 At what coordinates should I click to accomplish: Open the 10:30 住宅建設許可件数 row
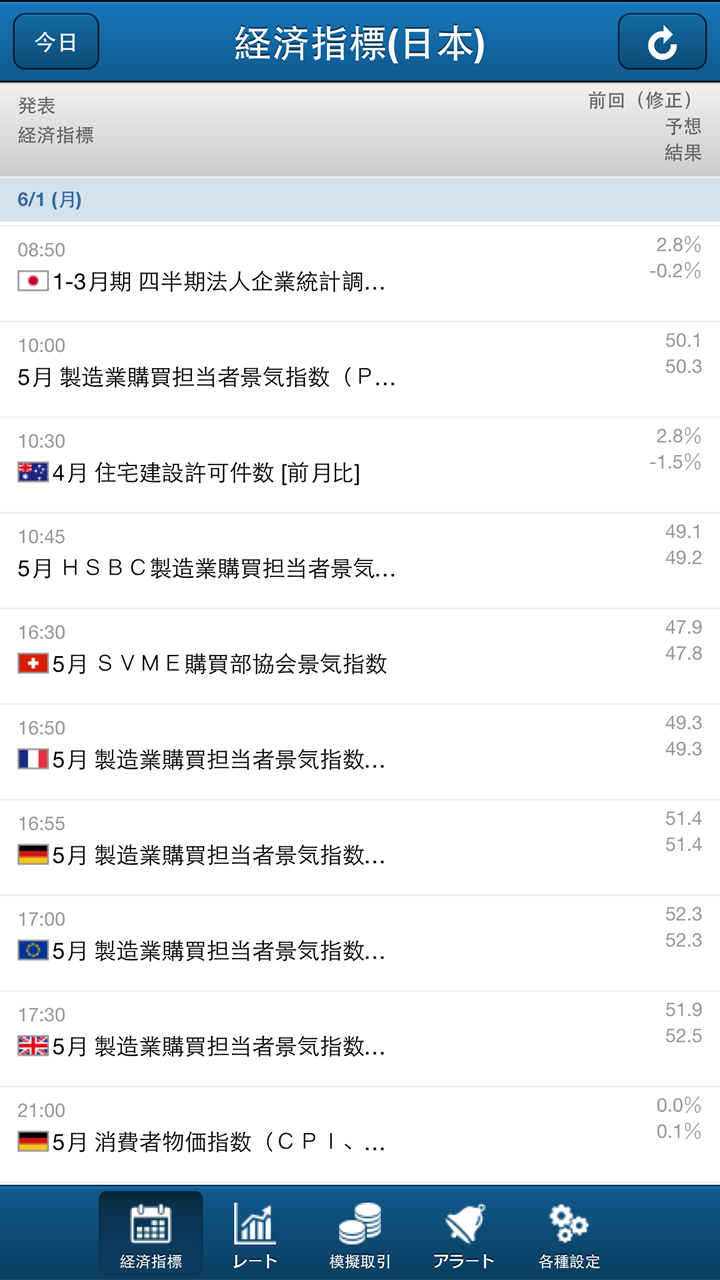click(360, 465)
